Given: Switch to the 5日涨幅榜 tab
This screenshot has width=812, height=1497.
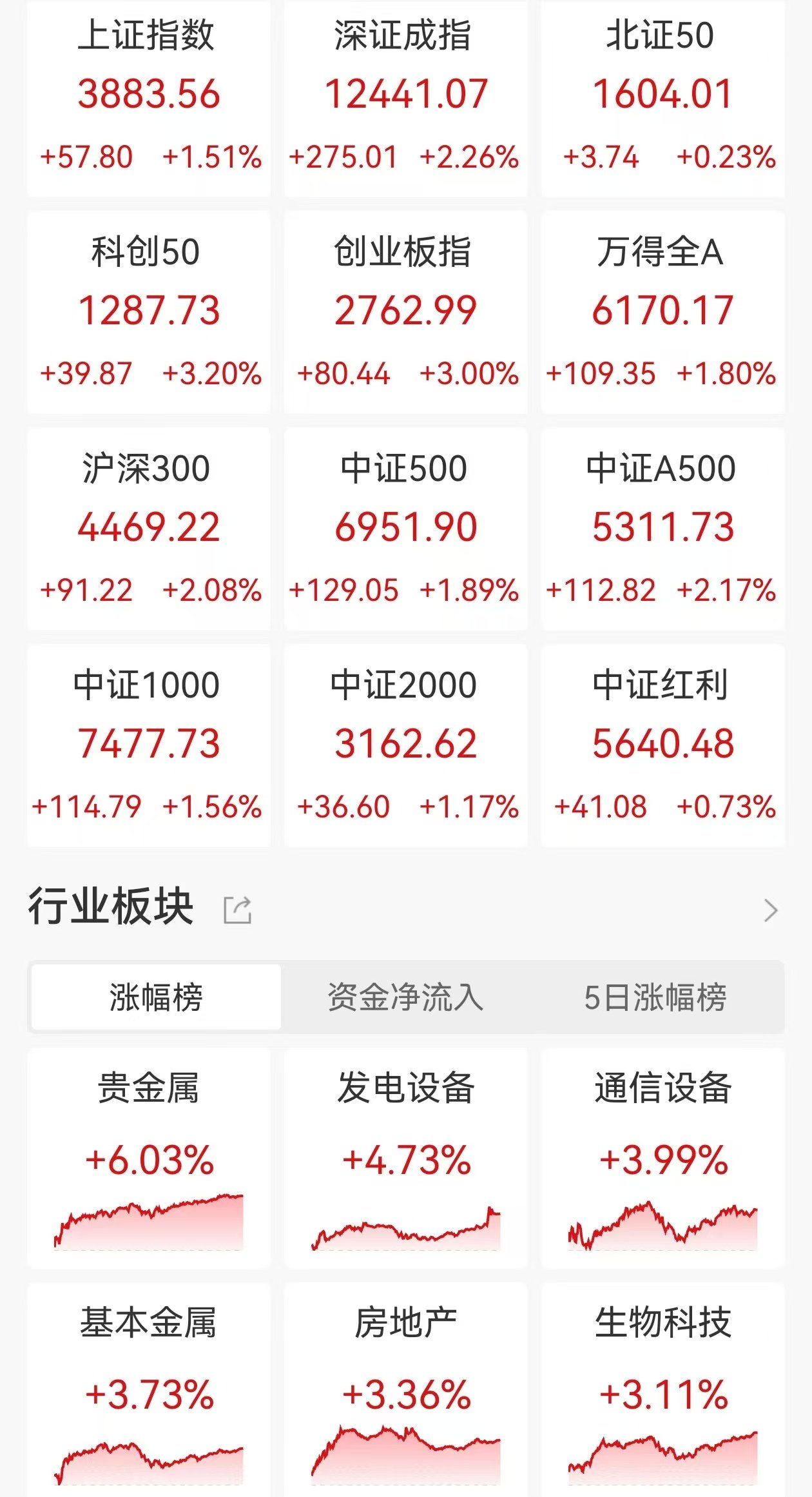Looking at the screenshot, I should point(655,997).
